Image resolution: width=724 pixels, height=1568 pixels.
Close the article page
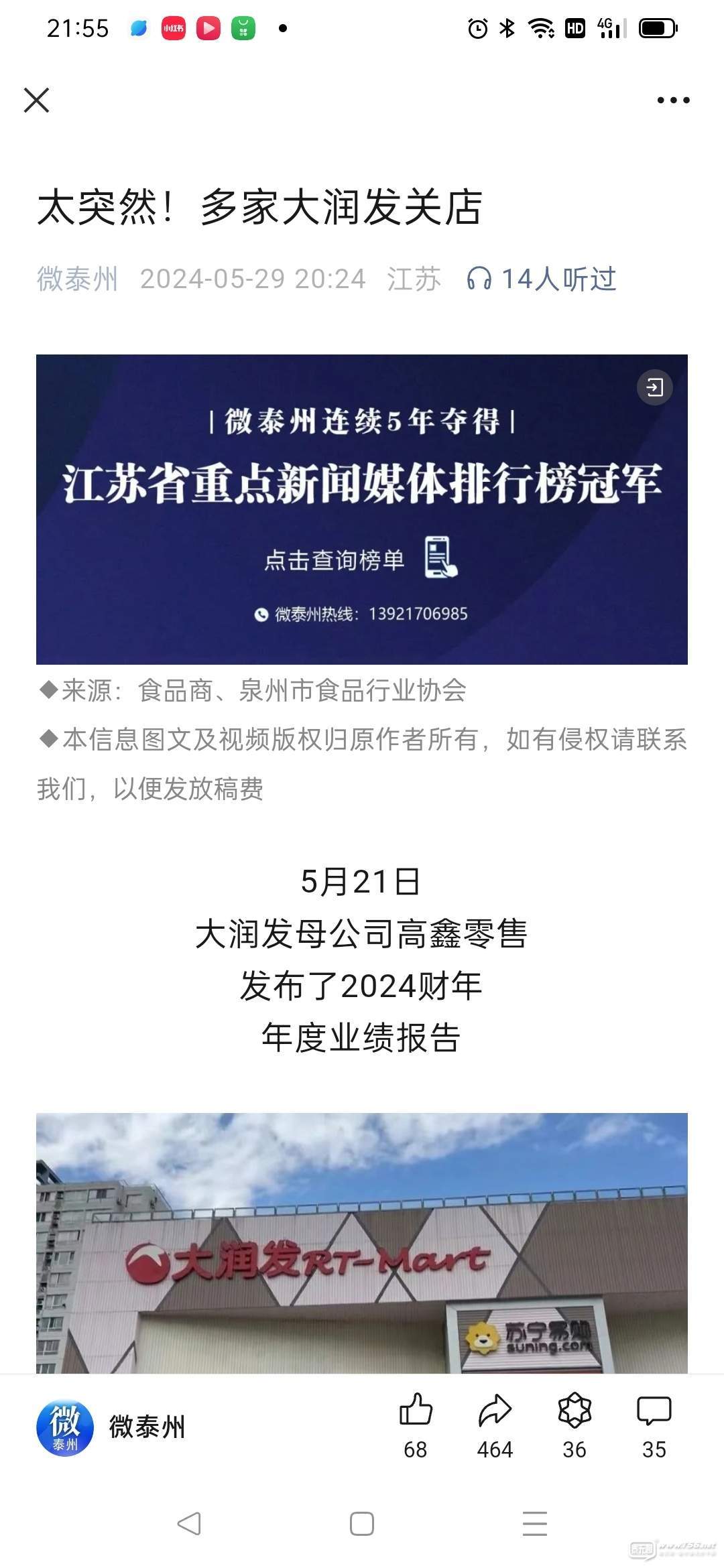[x=37, y=101]
